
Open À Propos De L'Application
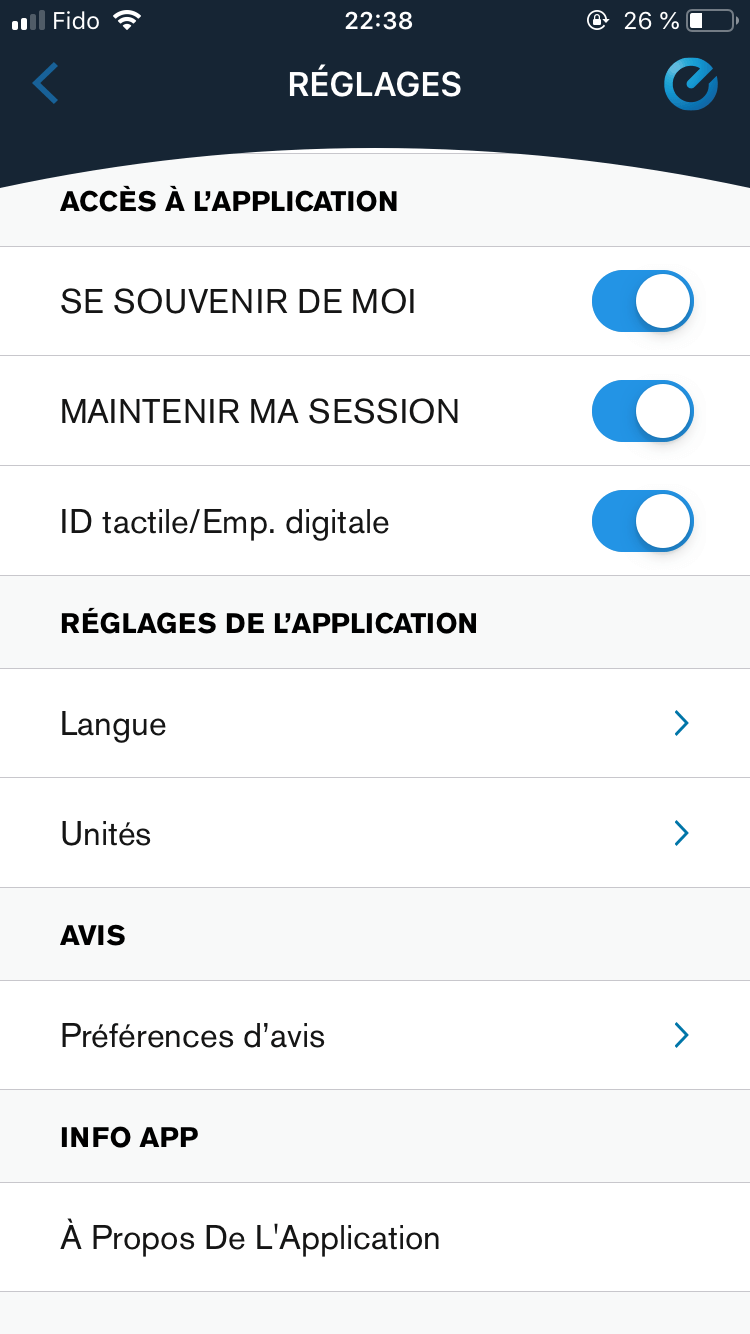click(375, 1238)
